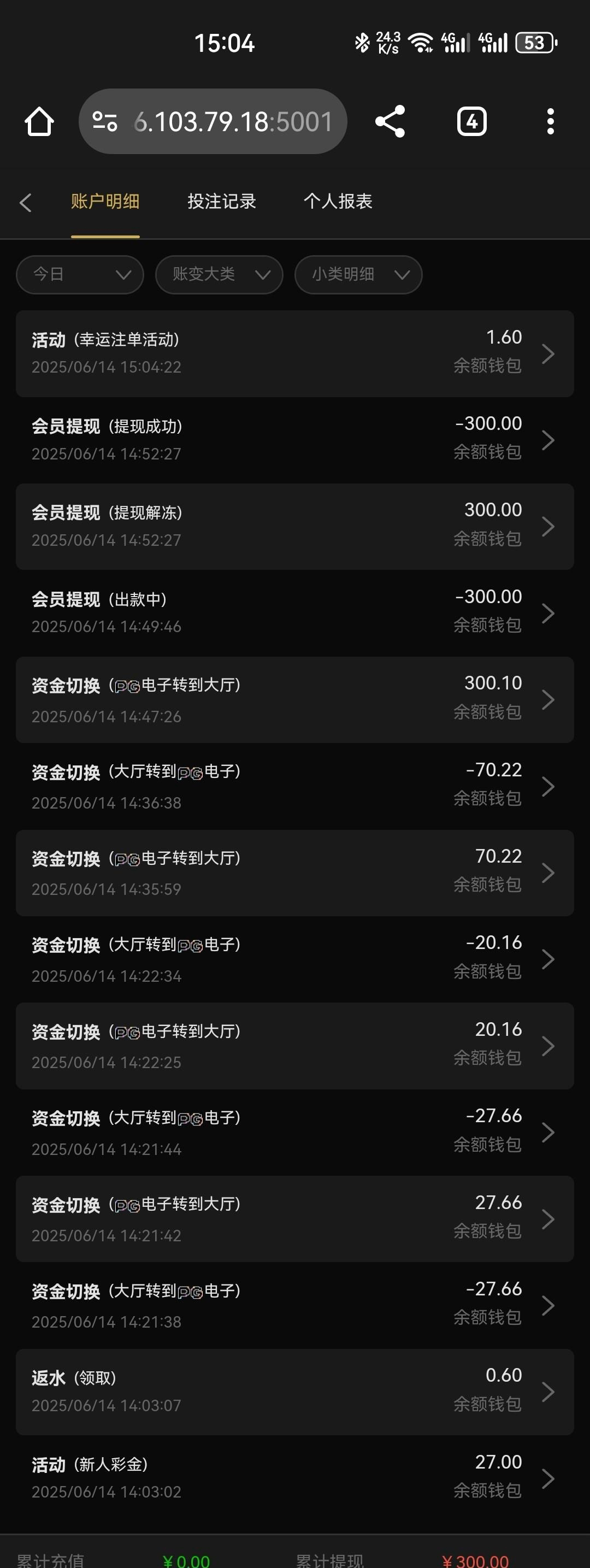Select the 账户明细 tab

[x=105, y=202]
